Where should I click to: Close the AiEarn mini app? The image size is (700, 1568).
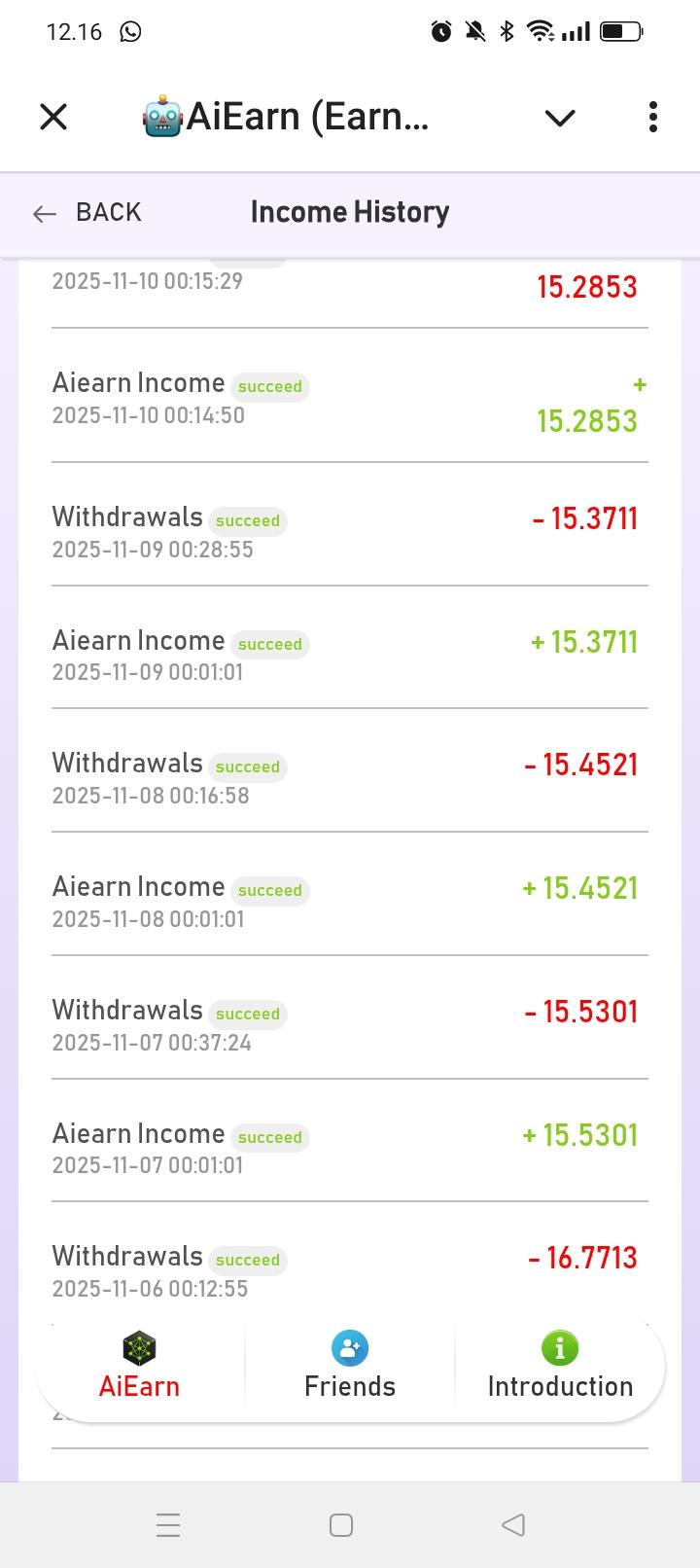coord(53,117)
